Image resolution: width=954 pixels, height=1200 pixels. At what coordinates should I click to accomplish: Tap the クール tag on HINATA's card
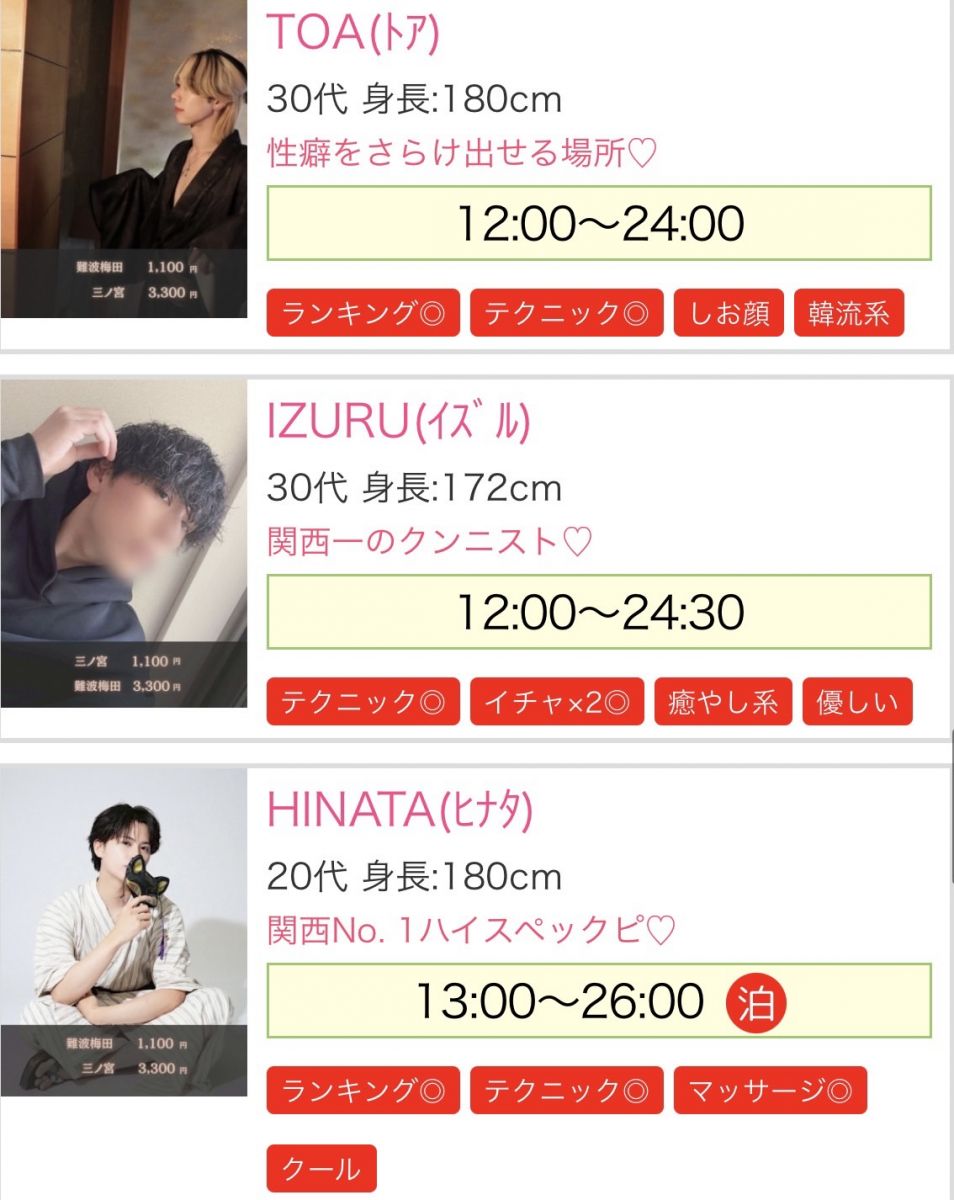click(321, 1168)
